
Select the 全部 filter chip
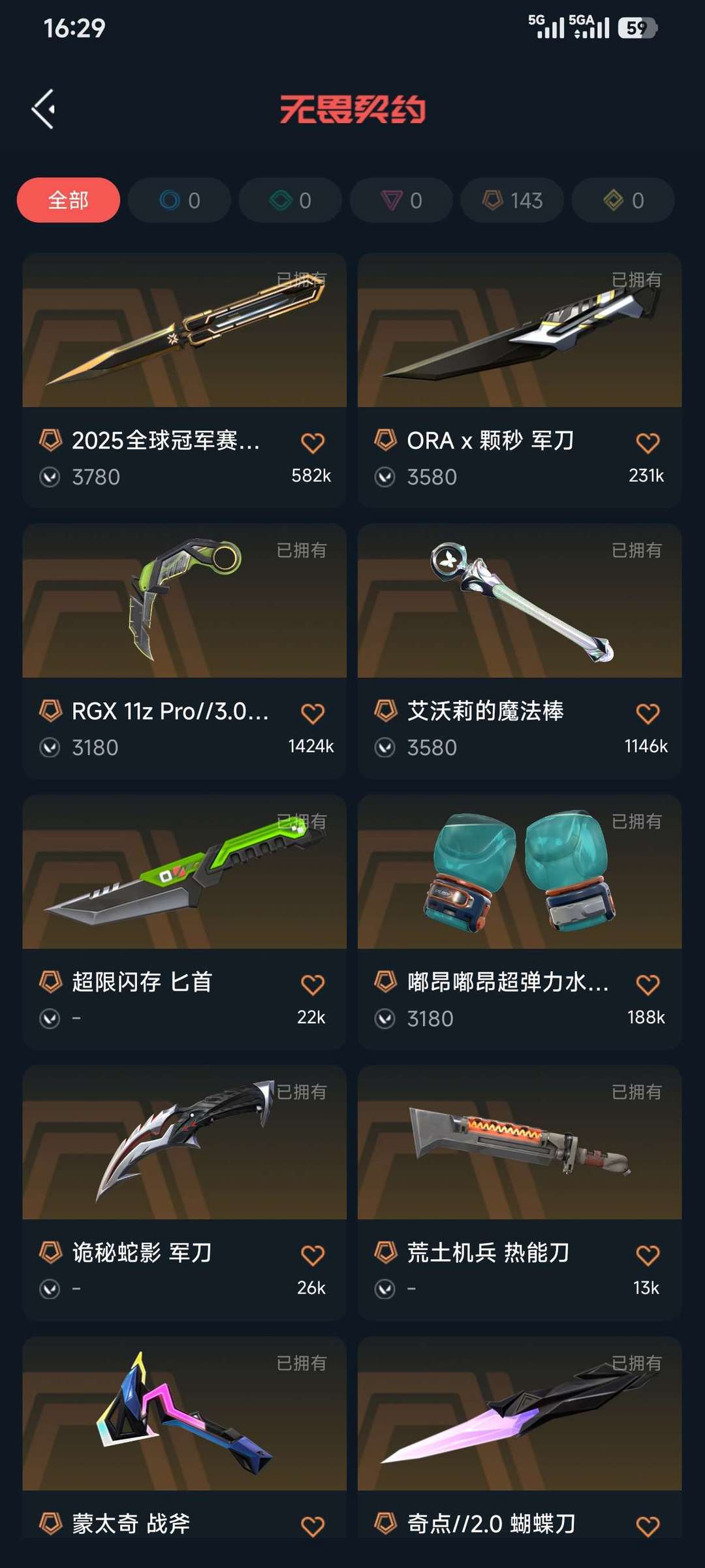point(68,200)
